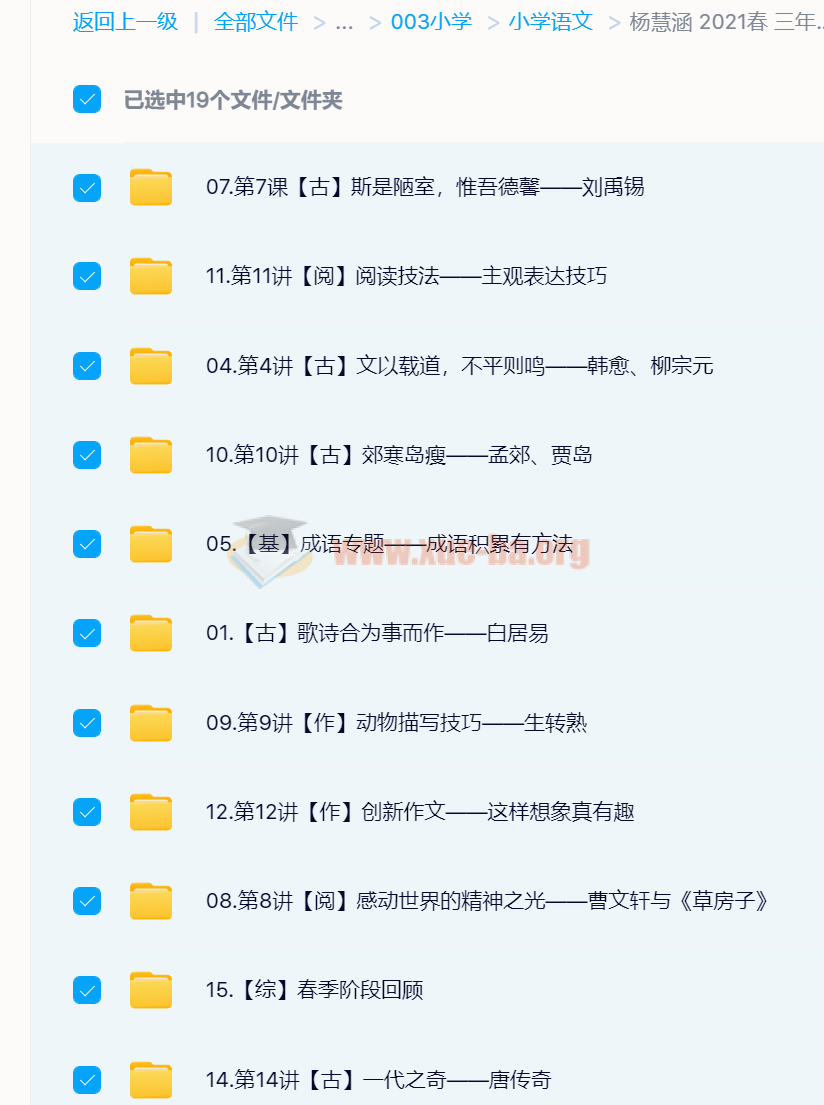Image resolution: width=824 pixels, height=1105 pixels.
Task: Uncheck the select-all checkbox beside 已选中19个文件/文件夹
Action: [87, 99]
